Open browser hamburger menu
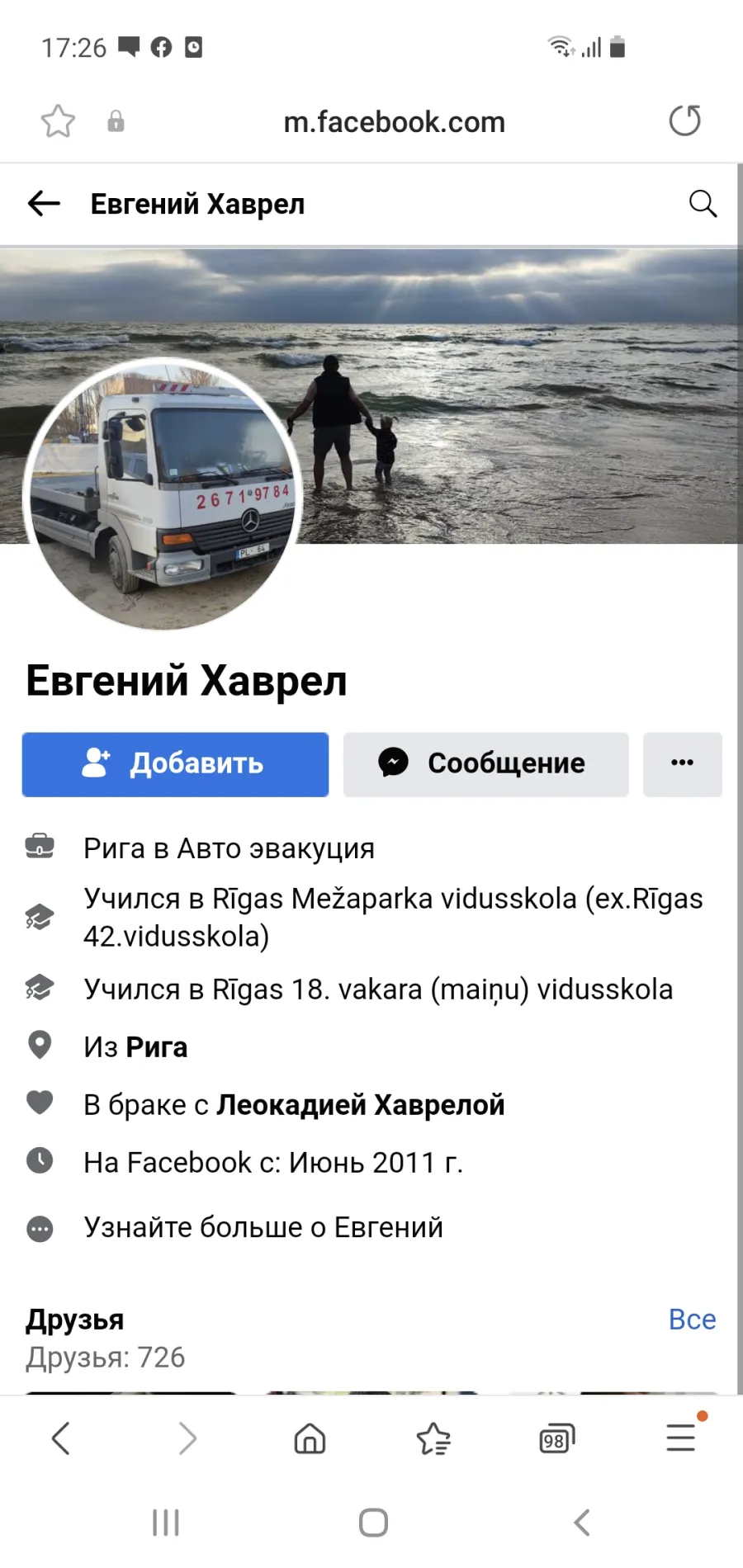This screenshot has height=1568, width=743. tap(681, 1437)
